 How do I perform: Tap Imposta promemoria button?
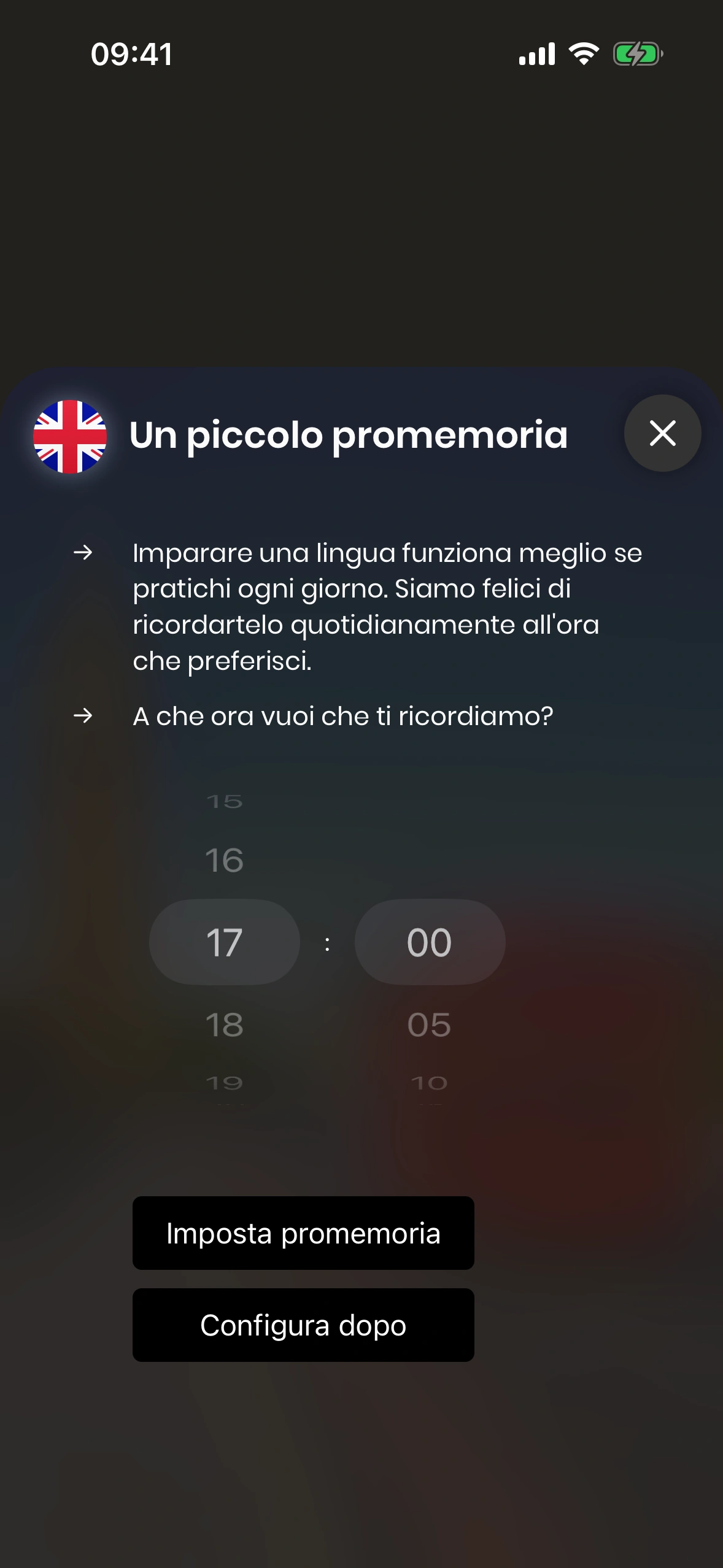303,1232
